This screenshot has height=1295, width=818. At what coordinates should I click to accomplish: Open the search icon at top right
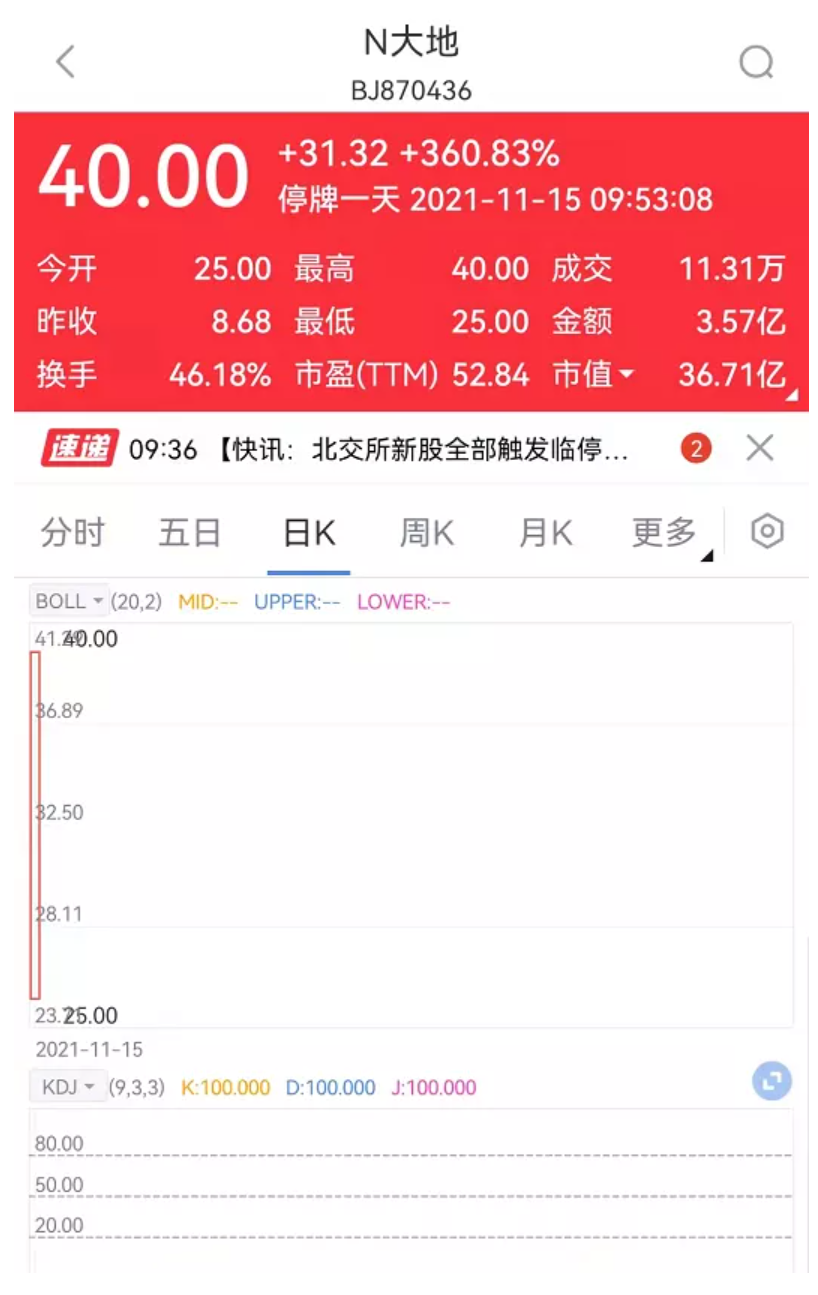pyautogui.click(x=756, y=63)
